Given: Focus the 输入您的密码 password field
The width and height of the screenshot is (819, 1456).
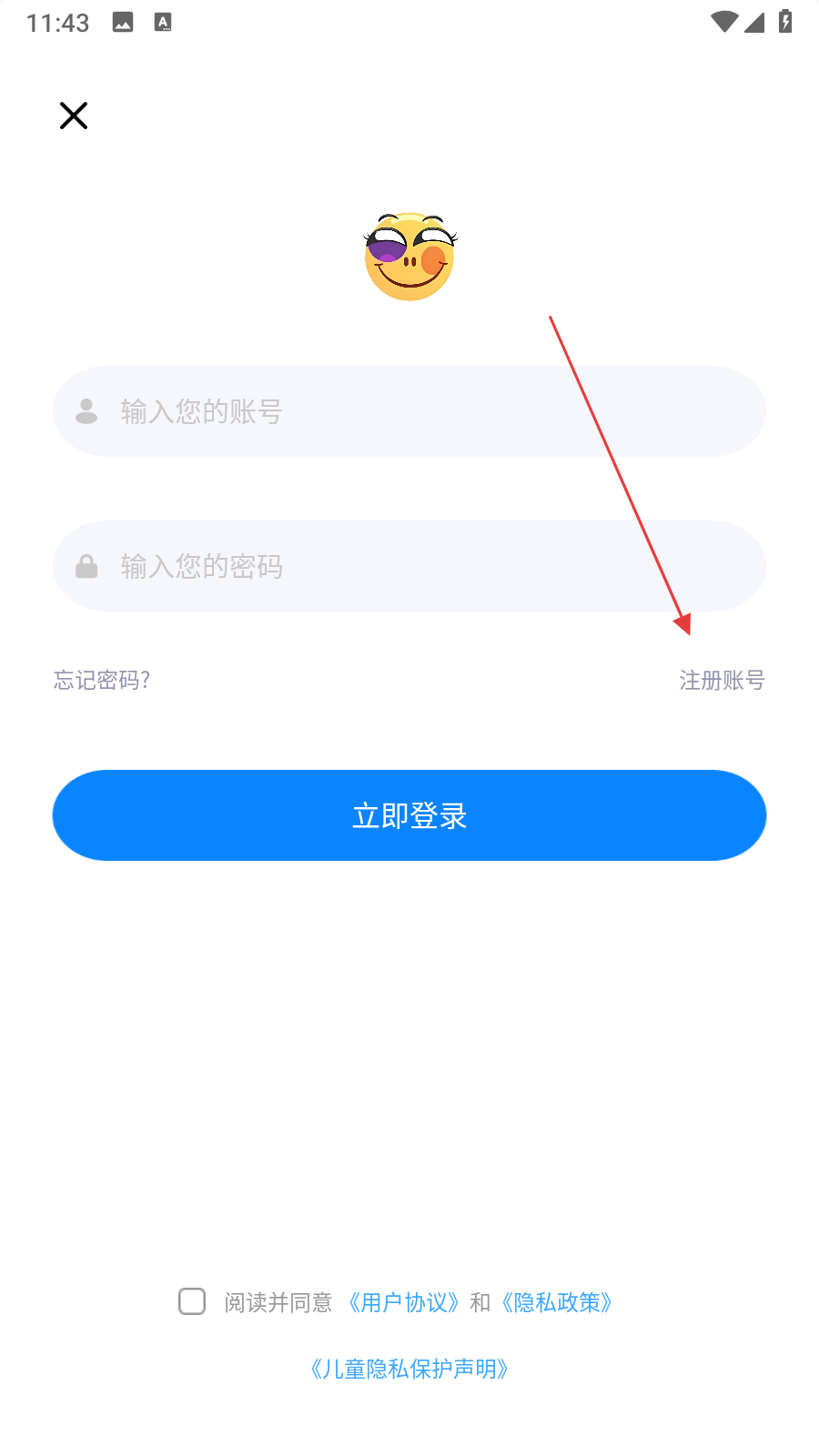Looking at the screenshot, I should click(409, 566).
